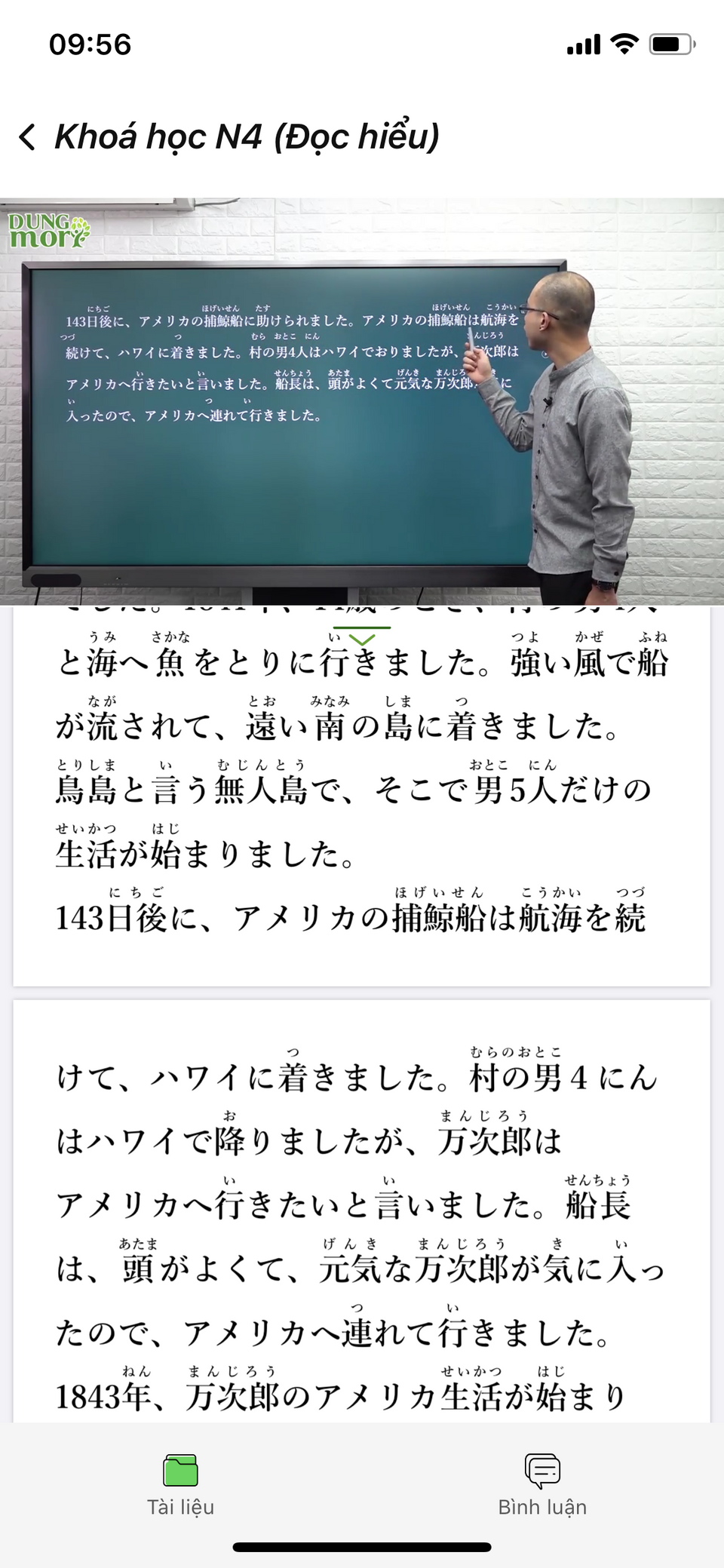Open the Bình luận comments tab
The image size is (724, 1568).
[542, 1485]
